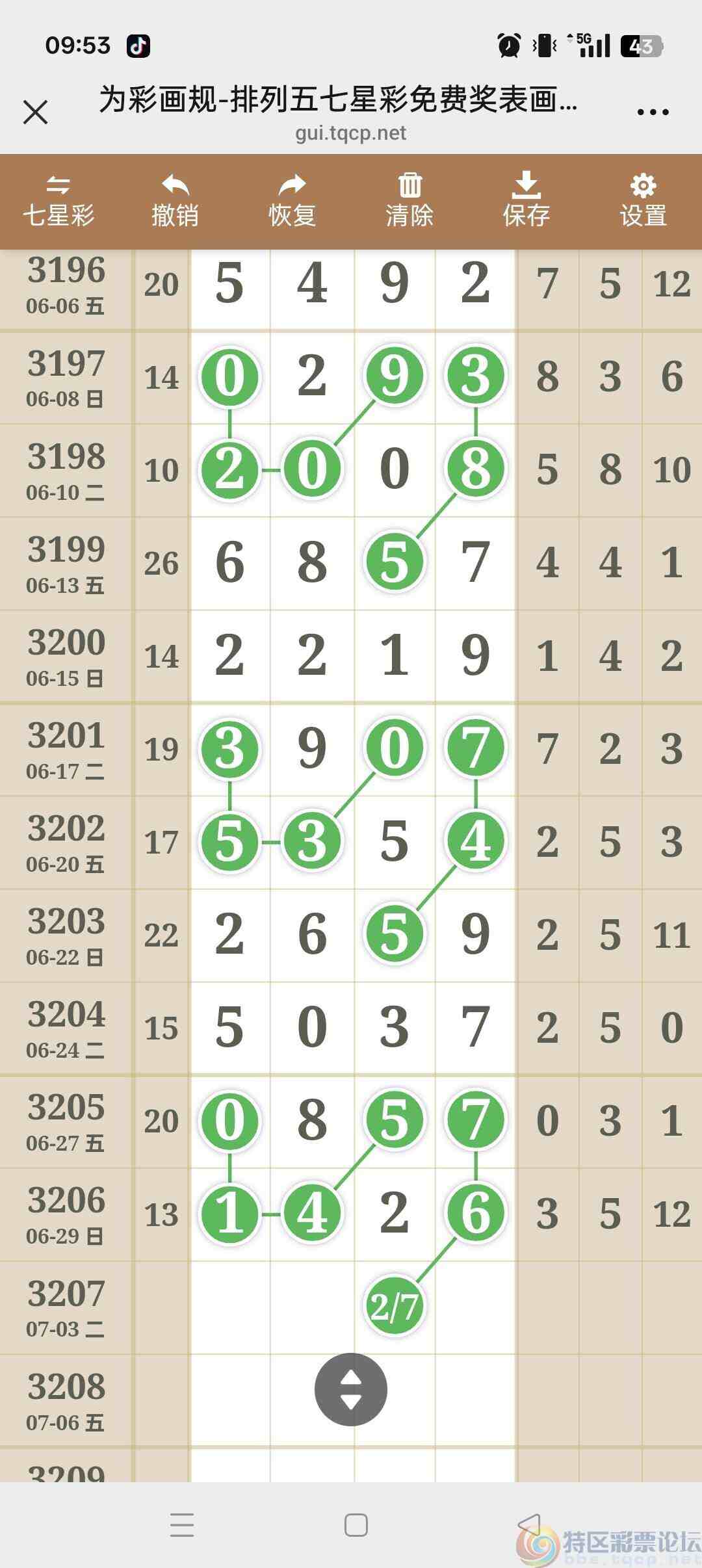Undo last mark with 撤销
This screenshot has width=702, height=1568.
tap(175, 202)
